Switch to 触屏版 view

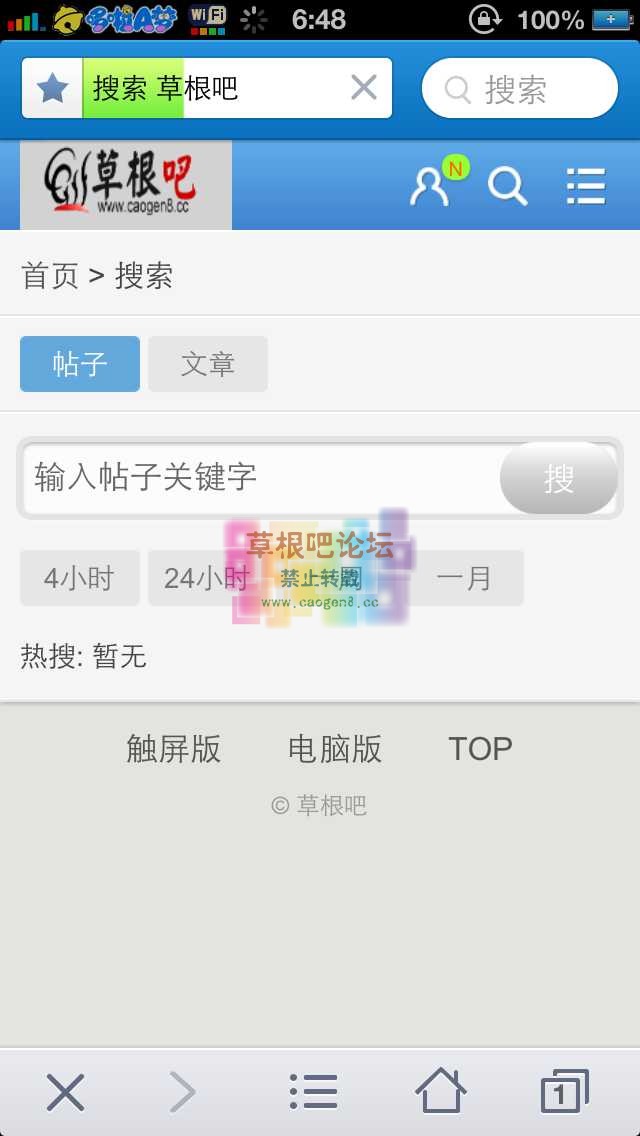click(x=174, y=749)
